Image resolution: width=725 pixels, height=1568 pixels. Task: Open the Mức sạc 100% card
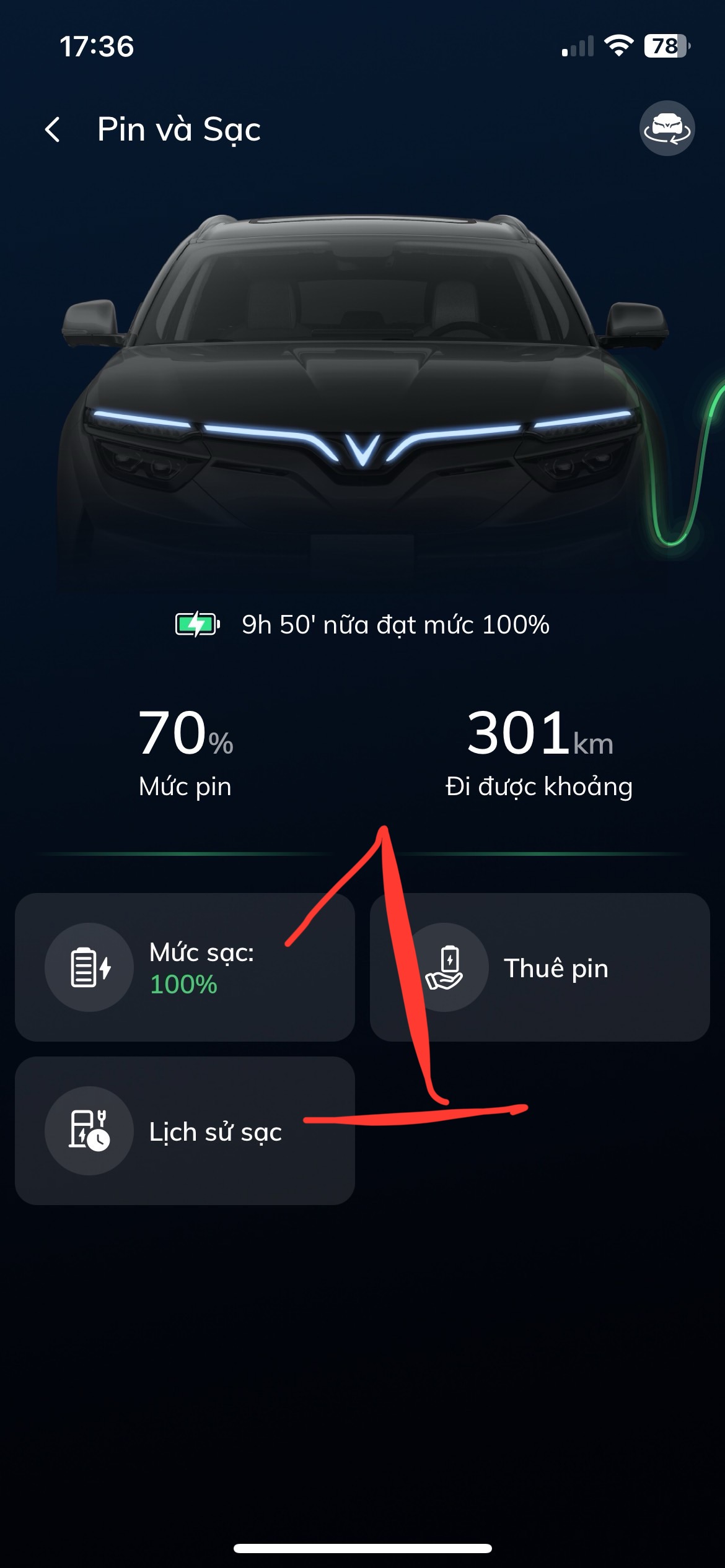[x=185, y=967]
